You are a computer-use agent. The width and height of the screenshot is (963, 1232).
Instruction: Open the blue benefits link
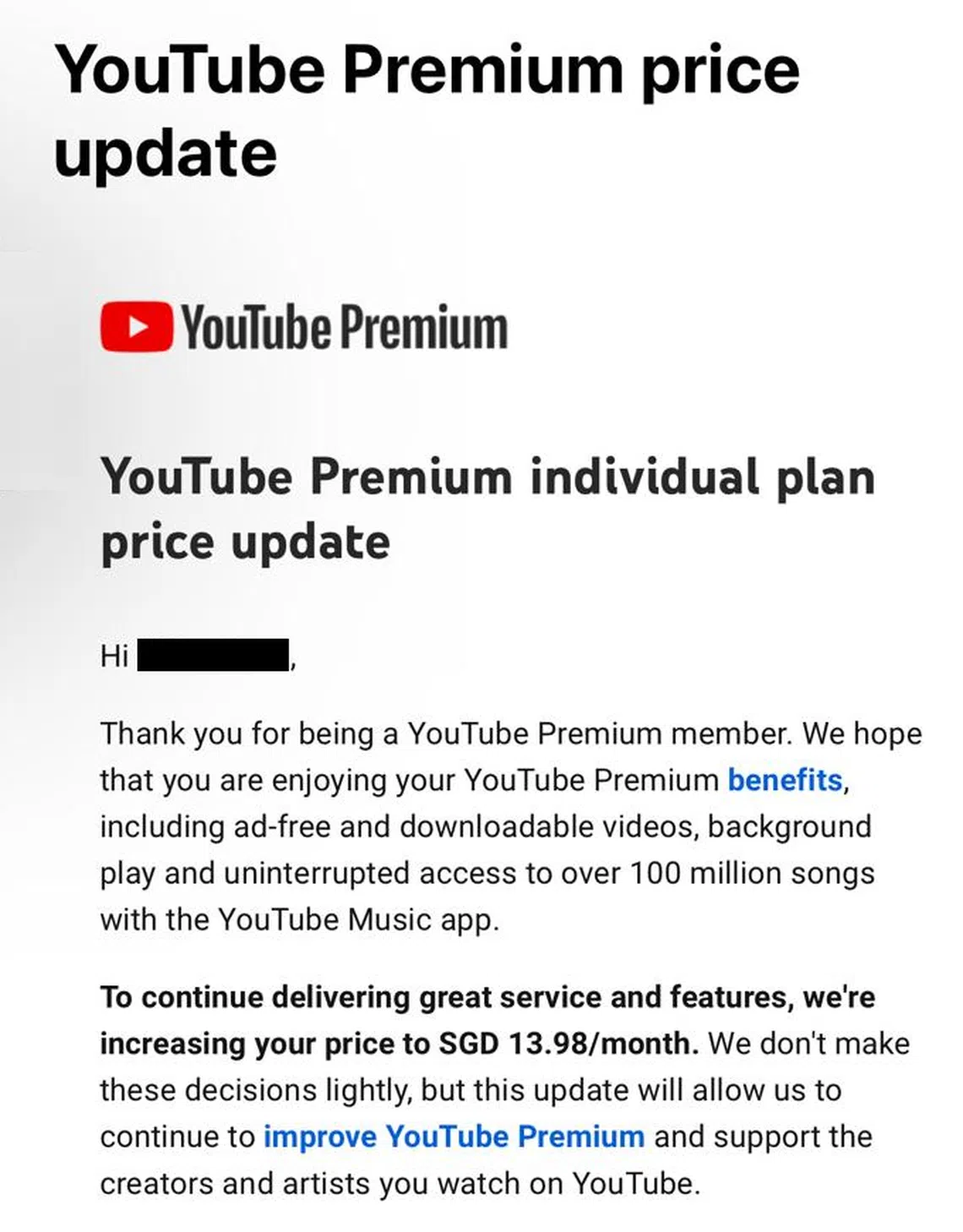pyautogui.click(x=785, y=780)
